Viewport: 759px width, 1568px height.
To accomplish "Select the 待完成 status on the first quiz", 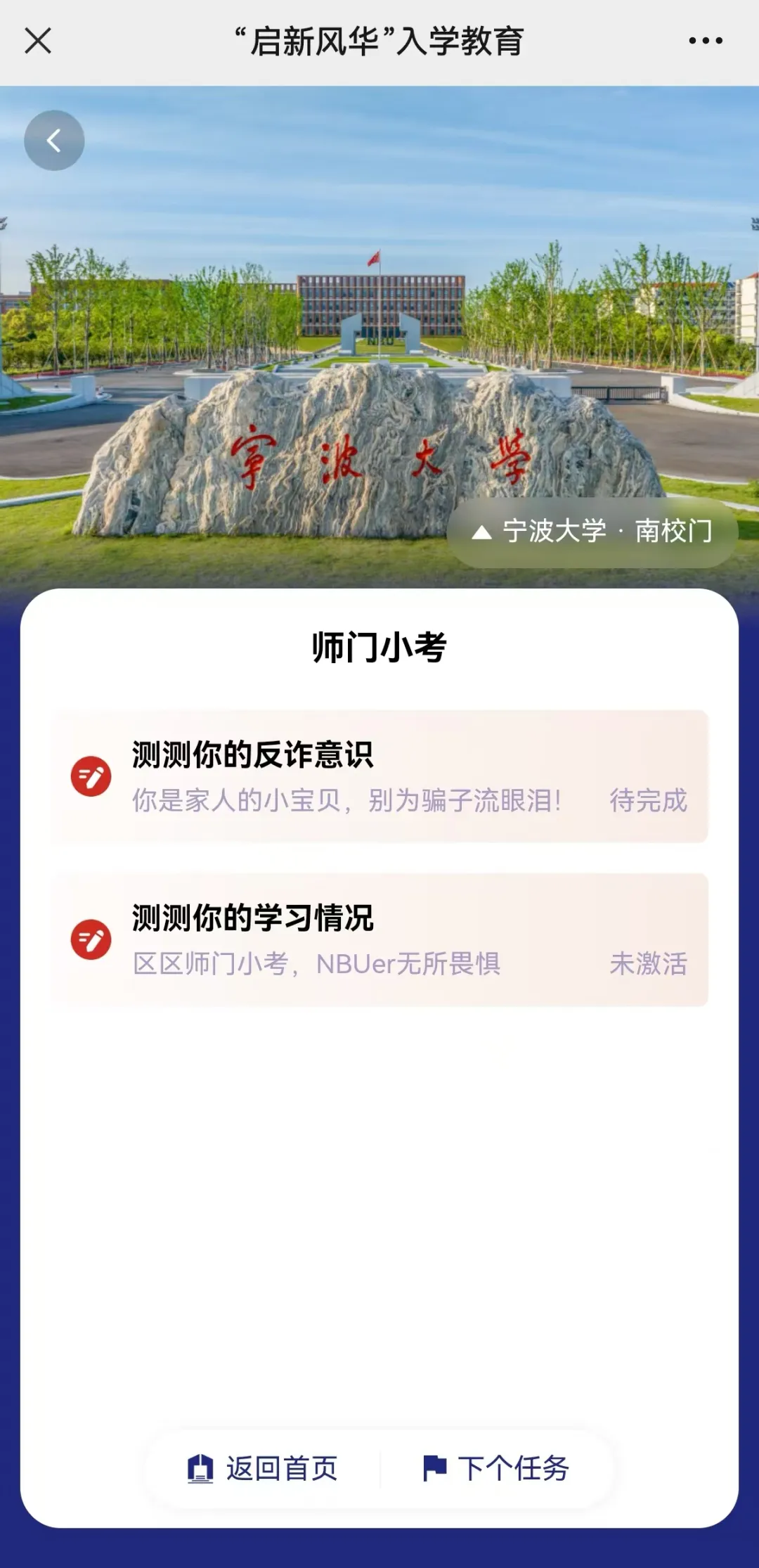I will pos(649,802).
